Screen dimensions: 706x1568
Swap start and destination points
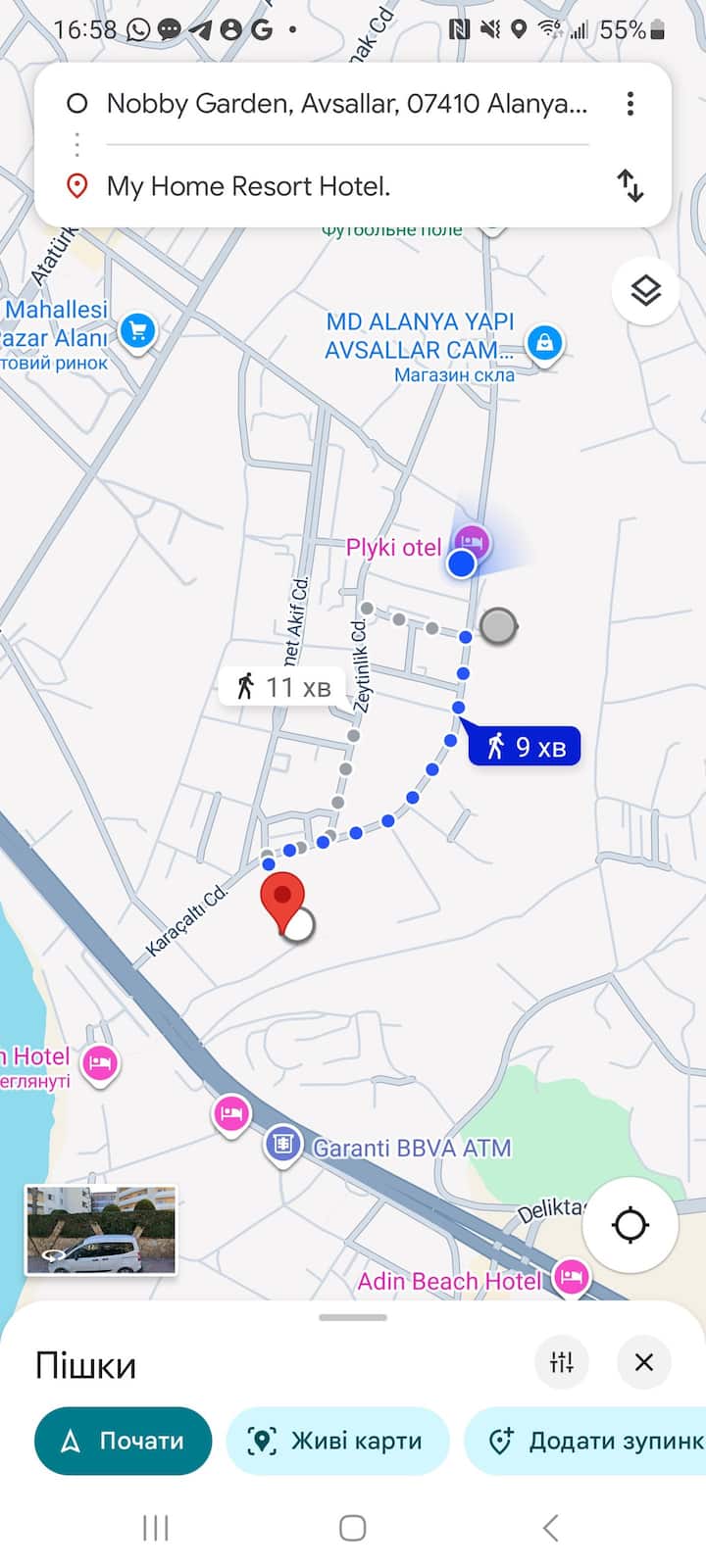630,185
